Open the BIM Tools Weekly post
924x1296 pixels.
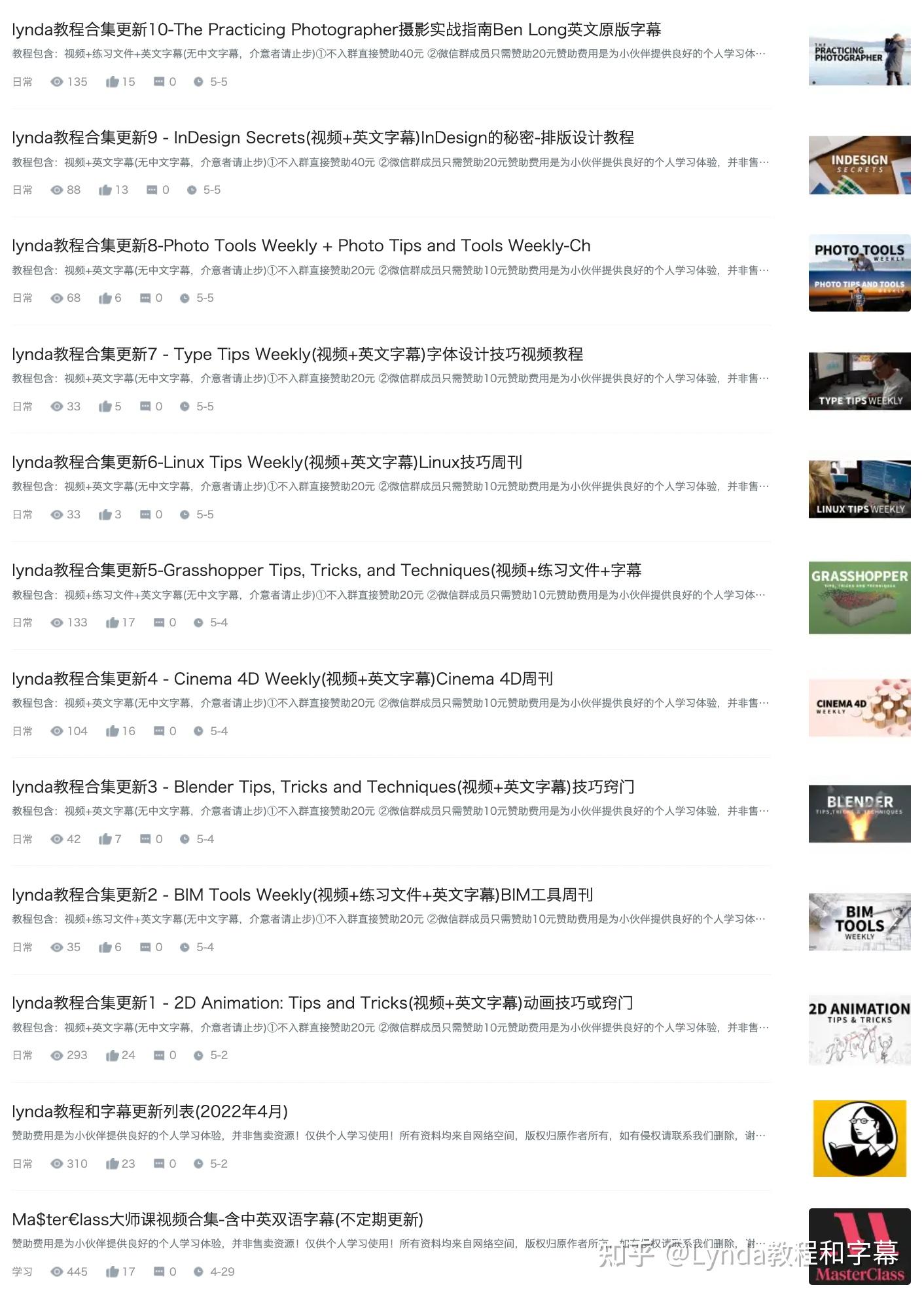(x=302, y=895)
